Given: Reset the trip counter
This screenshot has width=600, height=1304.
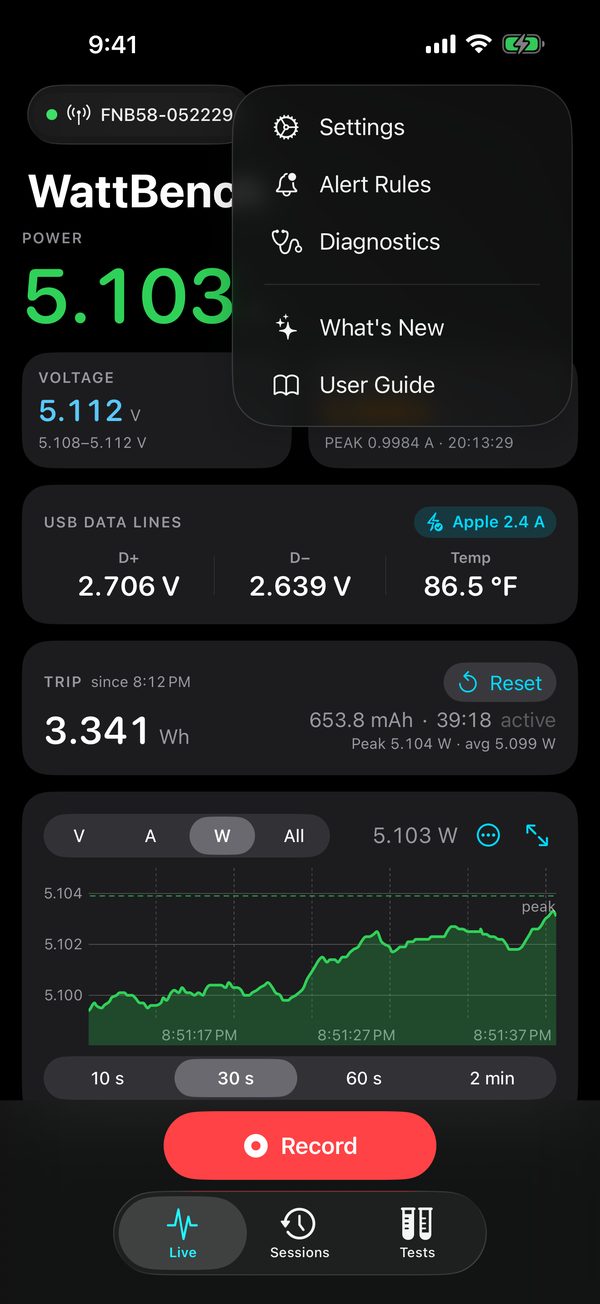Looking at the screenshot, I should (x=500, y=683).
